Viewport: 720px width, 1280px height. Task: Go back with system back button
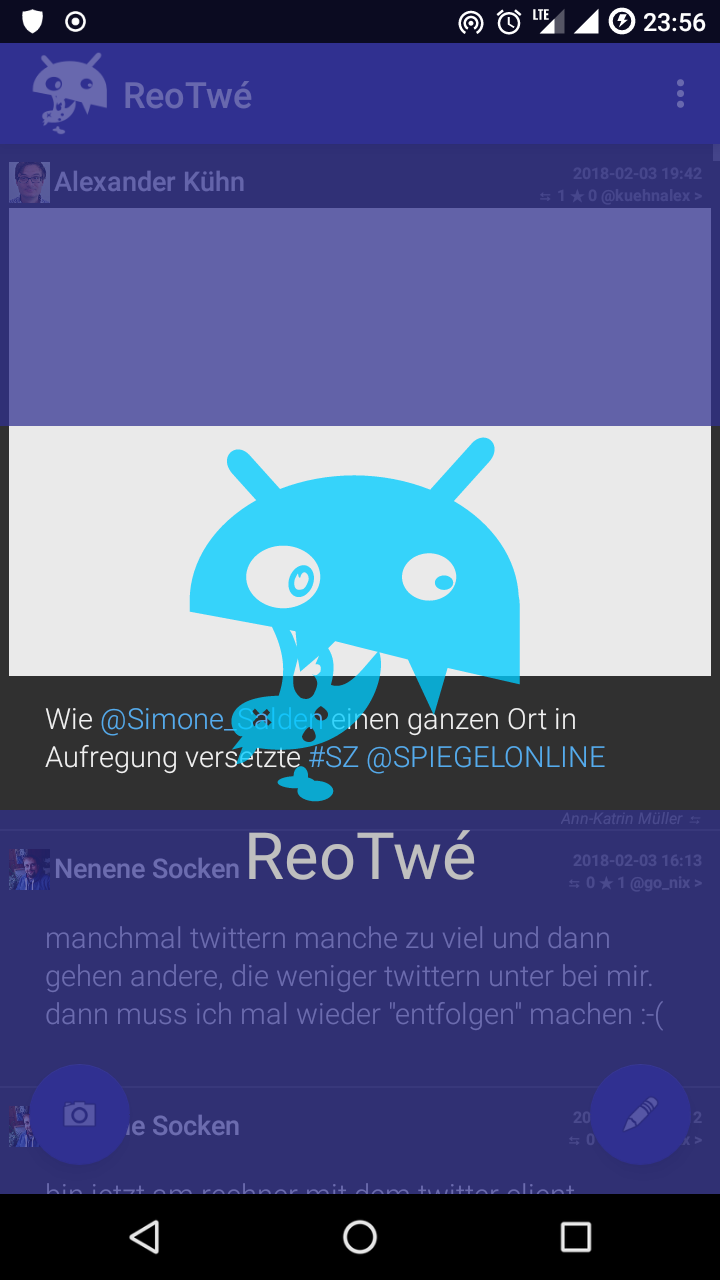144,1237
